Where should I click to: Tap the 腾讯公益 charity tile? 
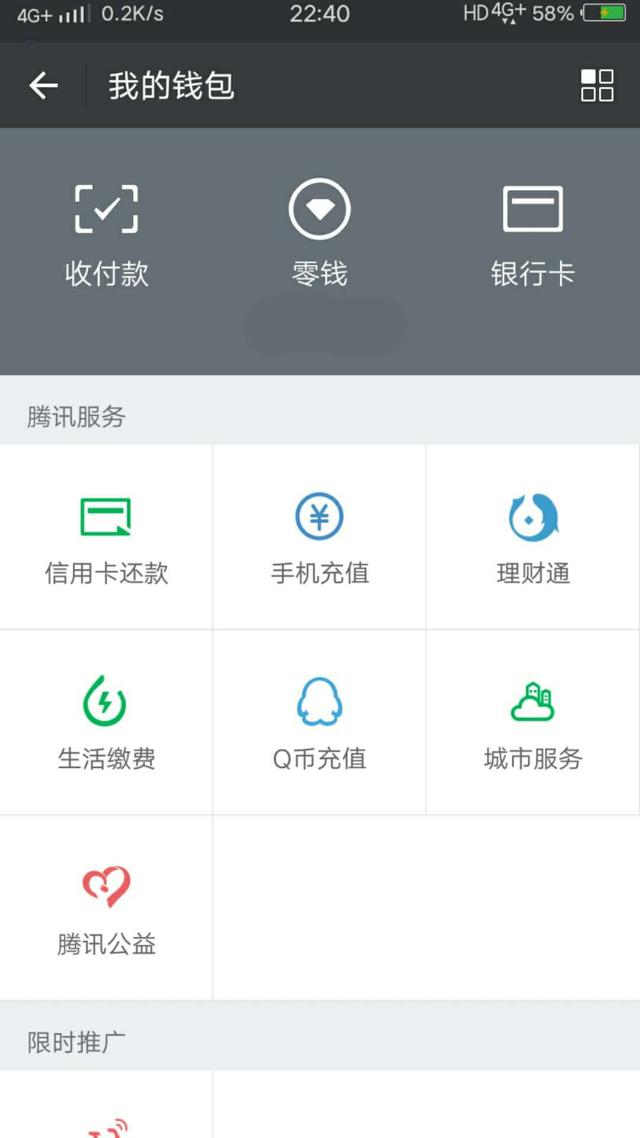point(107,908)
